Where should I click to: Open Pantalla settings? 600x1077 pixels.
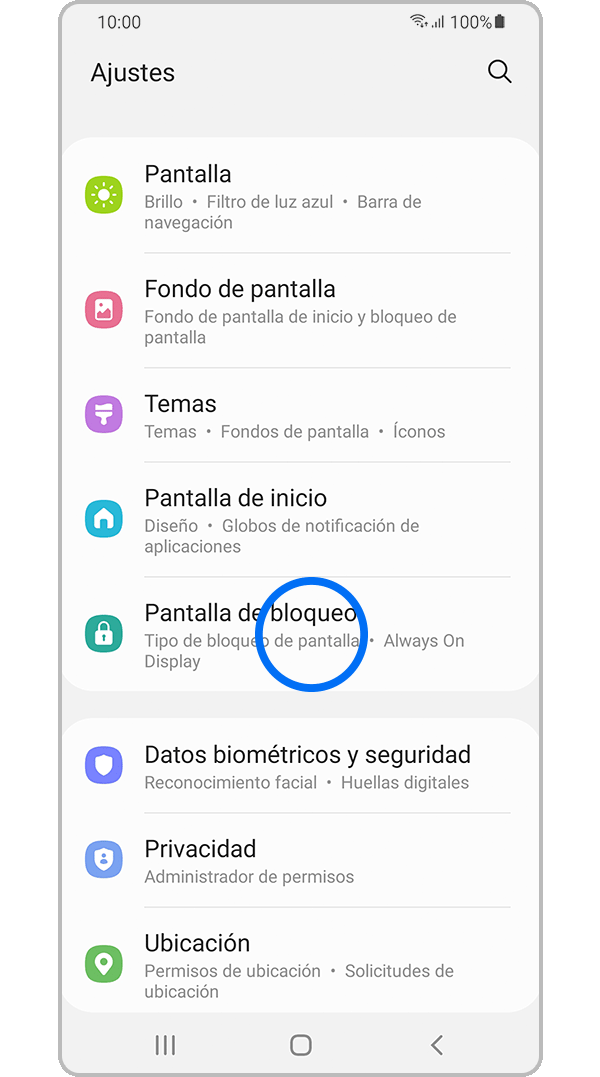[300, 196]
